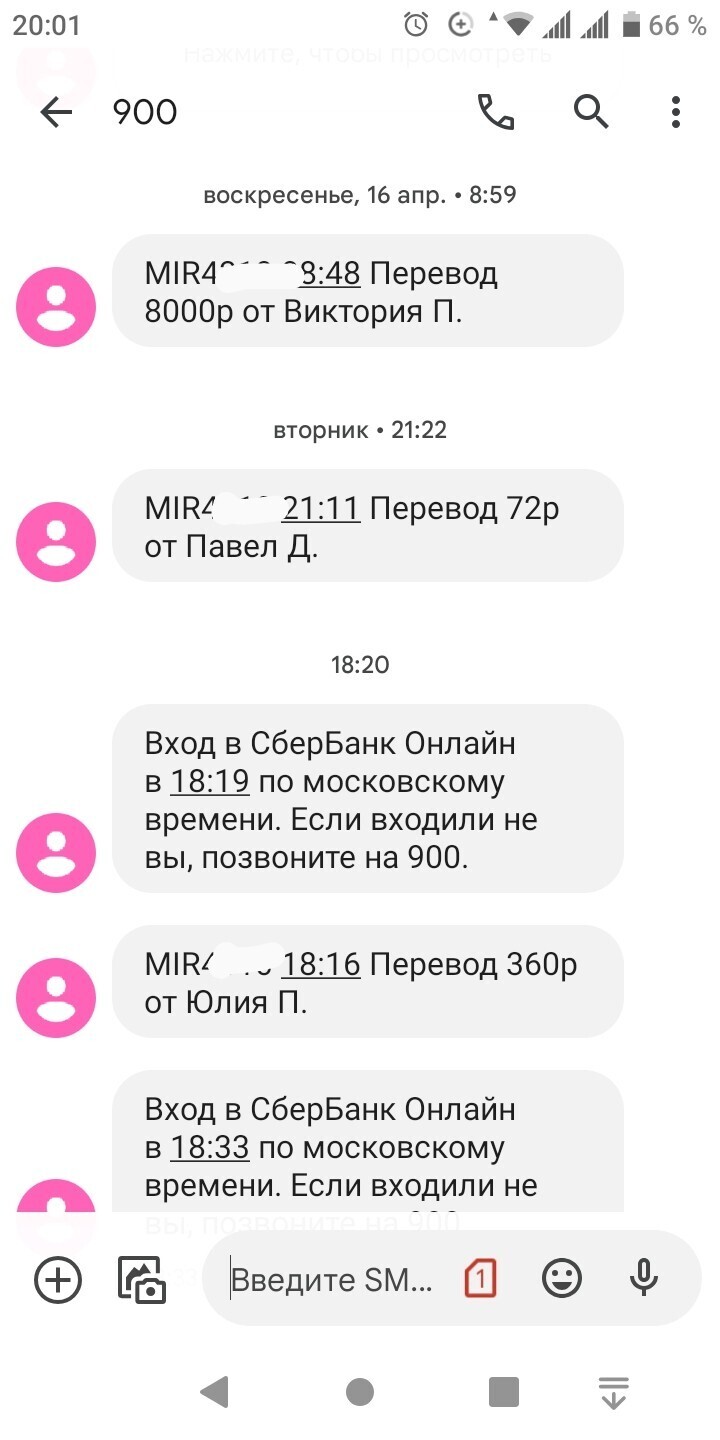Open the recent apps view

coord(503,1391)
